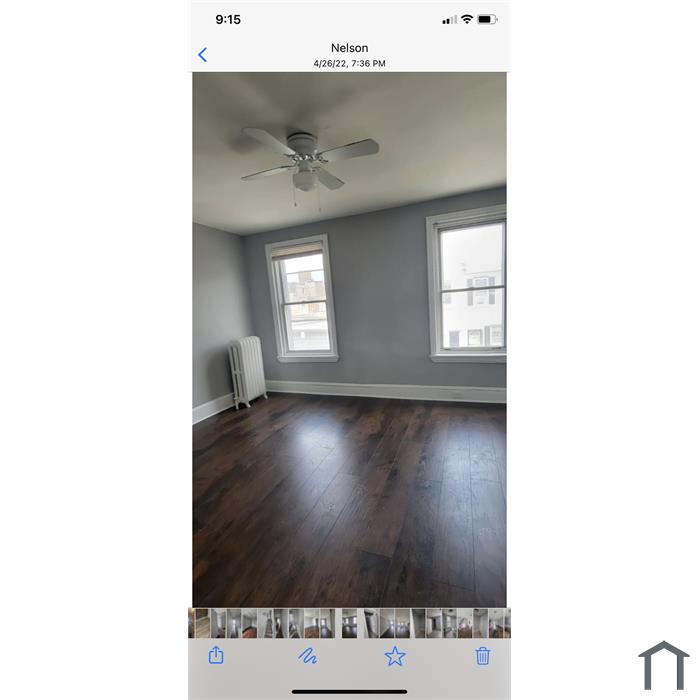Image resolution: width=700 pixels, height=700 pixels.
Task: Open the markup pen tool
Action: [307, 656]
